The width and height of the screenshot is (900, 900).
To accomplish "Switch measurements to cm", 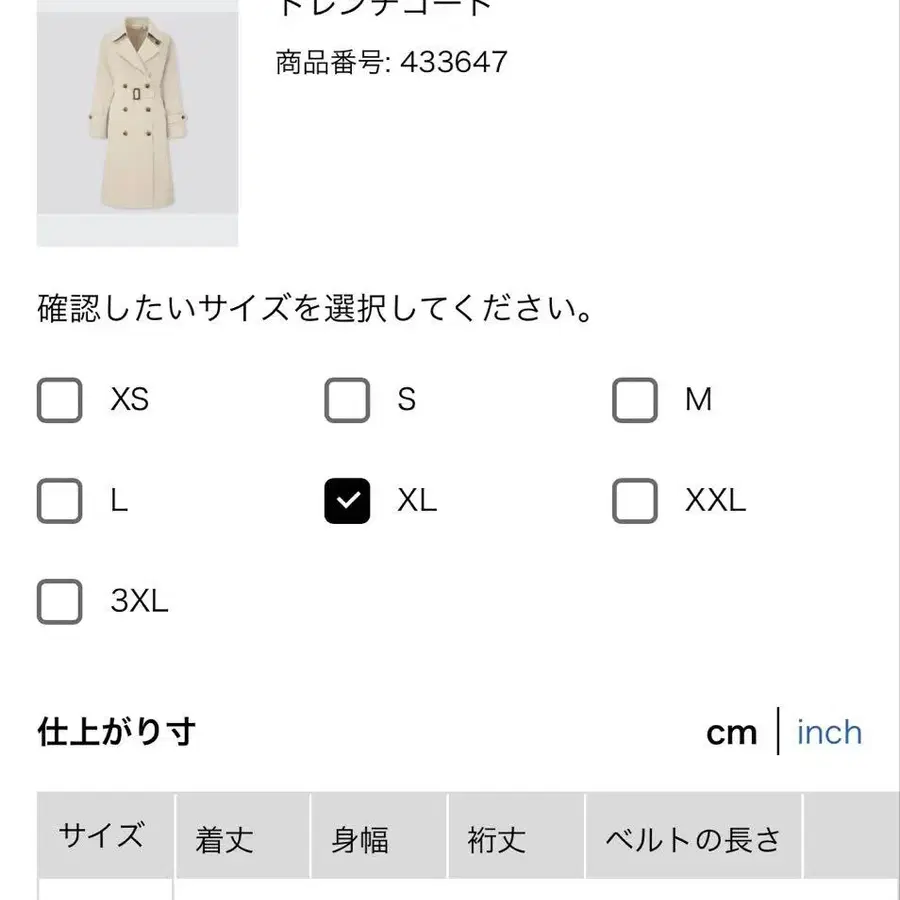I will point(732,734).
